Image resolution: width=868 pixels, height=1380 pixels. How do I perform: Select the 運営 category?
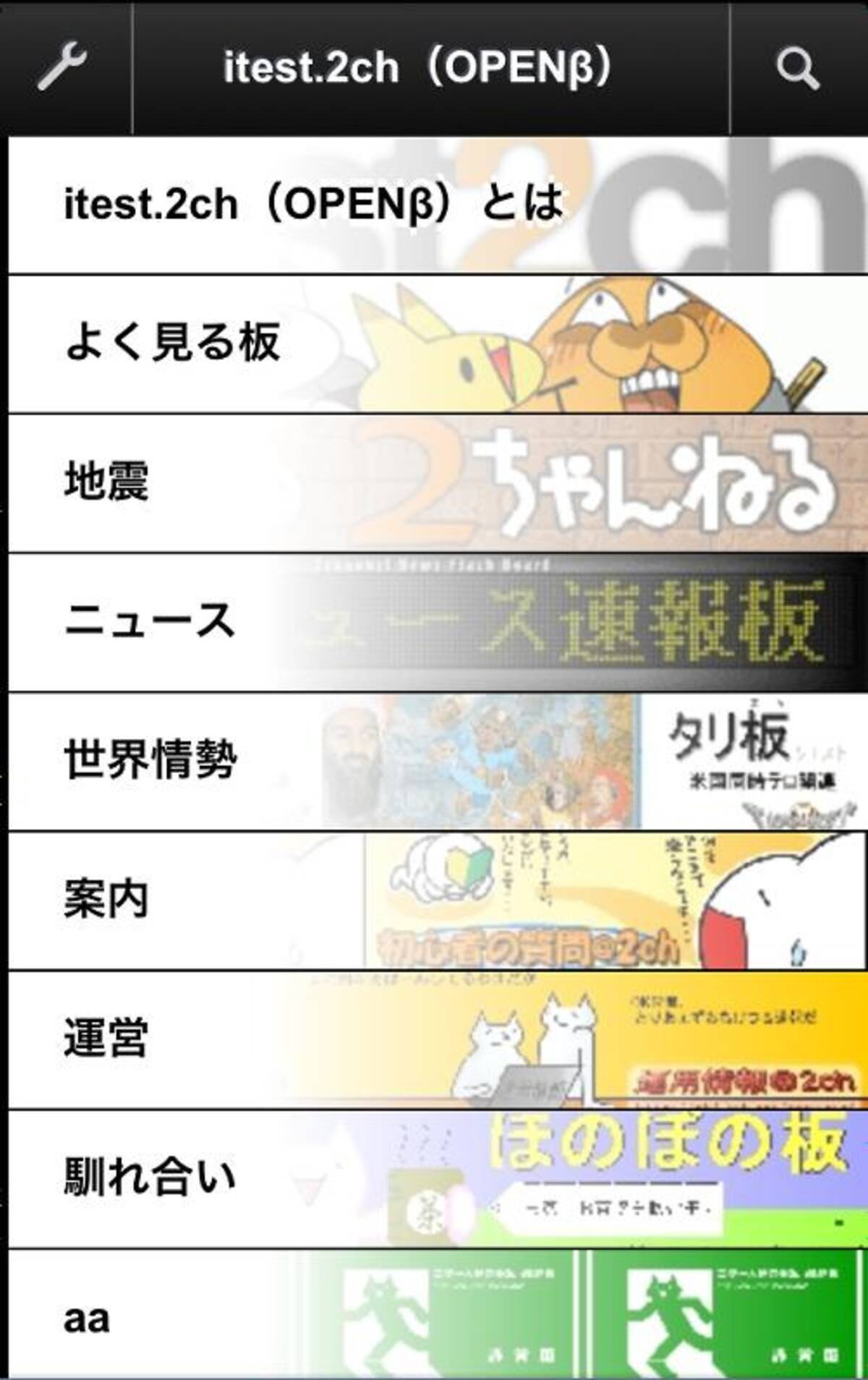click(x=106, y=1039)
